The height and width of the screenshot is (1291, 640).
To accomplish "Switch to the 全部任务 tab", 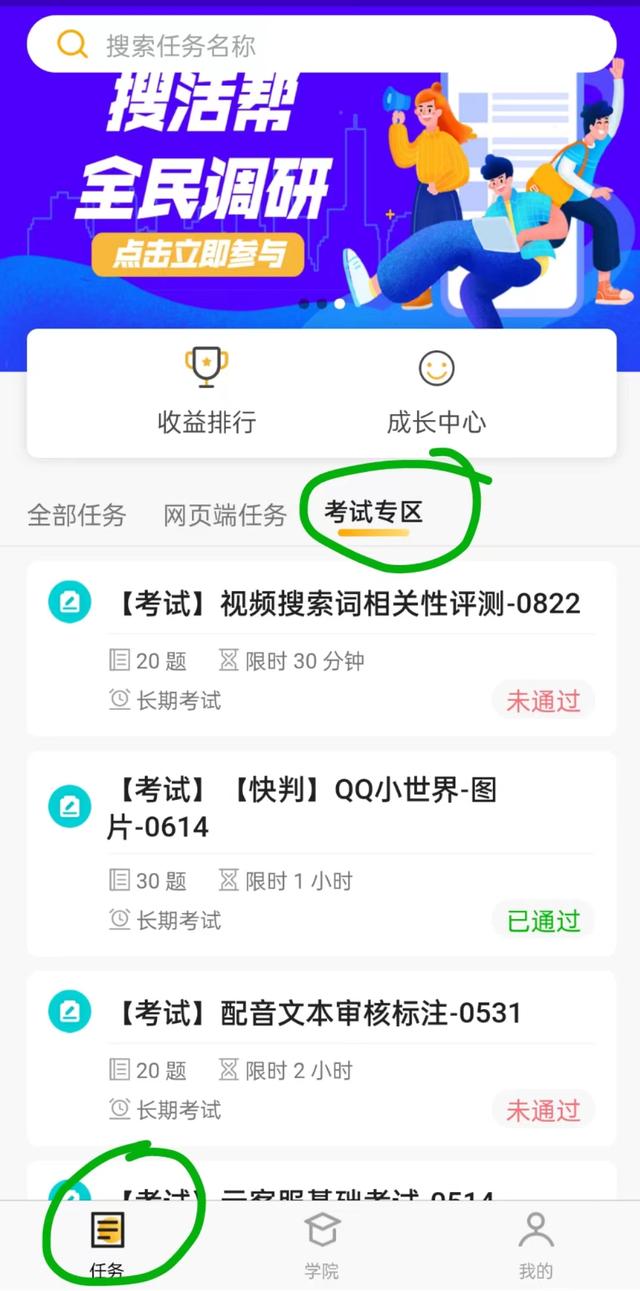I will 77,515.
